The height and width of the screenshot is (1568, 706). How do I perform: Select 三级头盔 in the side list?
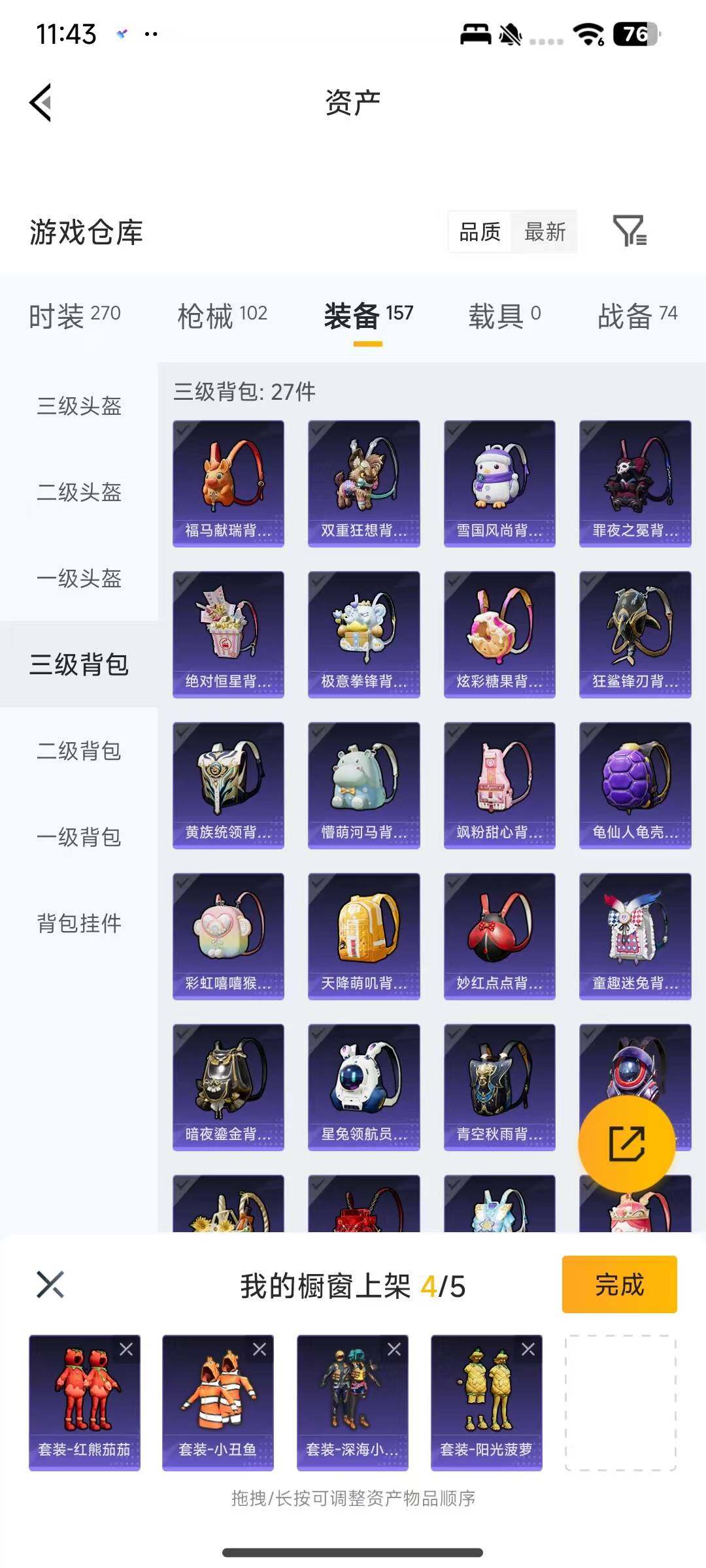79,406
